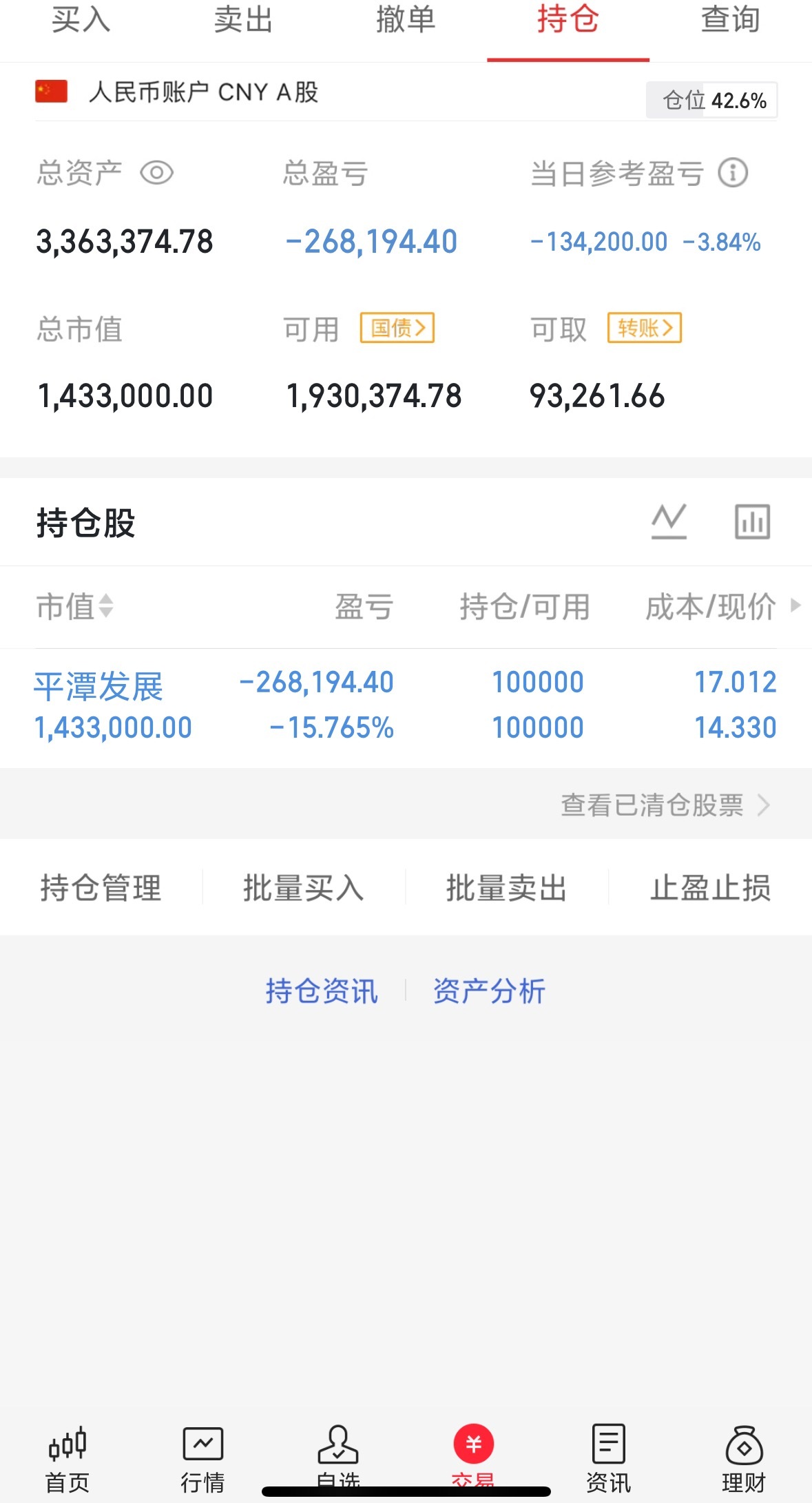Switch to the 卖出 sell tab
Viewport: 812px width, 1503px height.
point(244,21)
